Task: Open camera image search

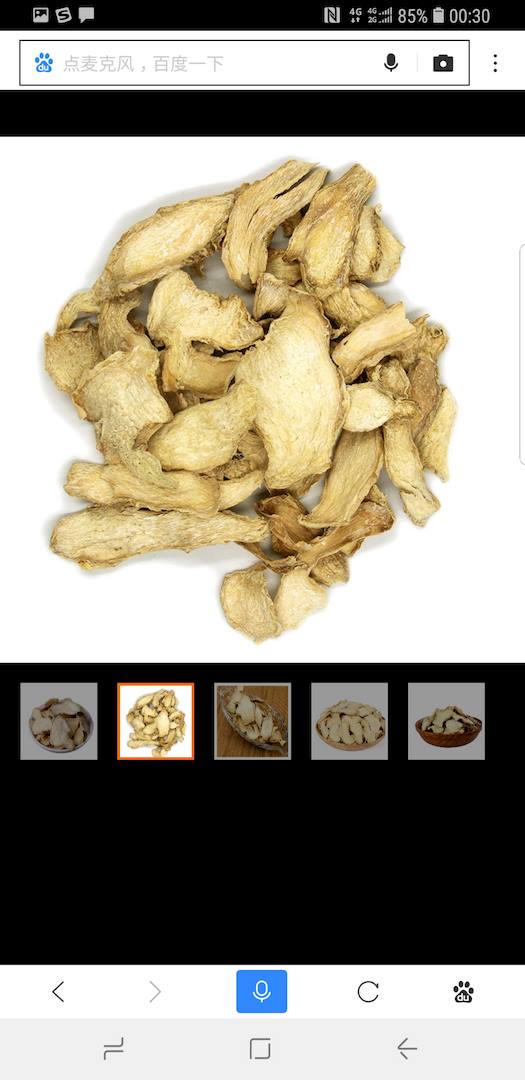Action: pyautogui.click(x=443, y=63)
